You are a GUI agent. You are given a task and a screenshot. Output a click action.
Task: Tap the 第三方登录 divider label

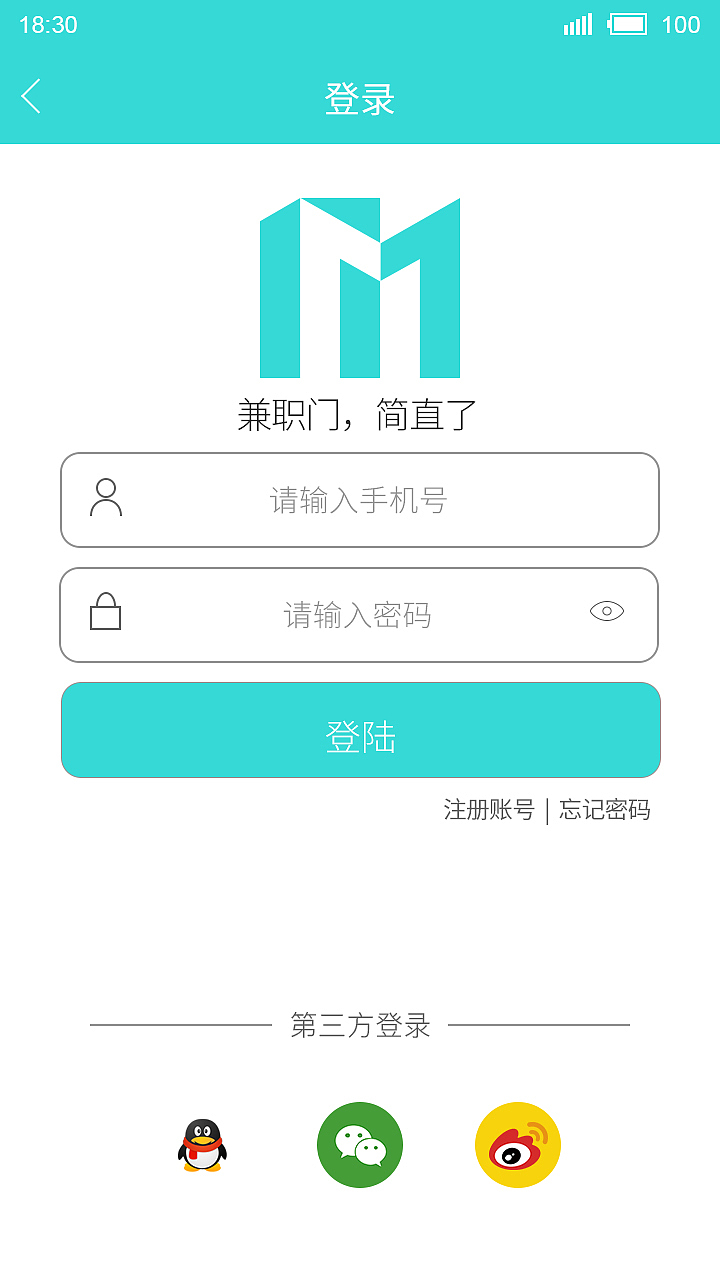(360, 1026)
